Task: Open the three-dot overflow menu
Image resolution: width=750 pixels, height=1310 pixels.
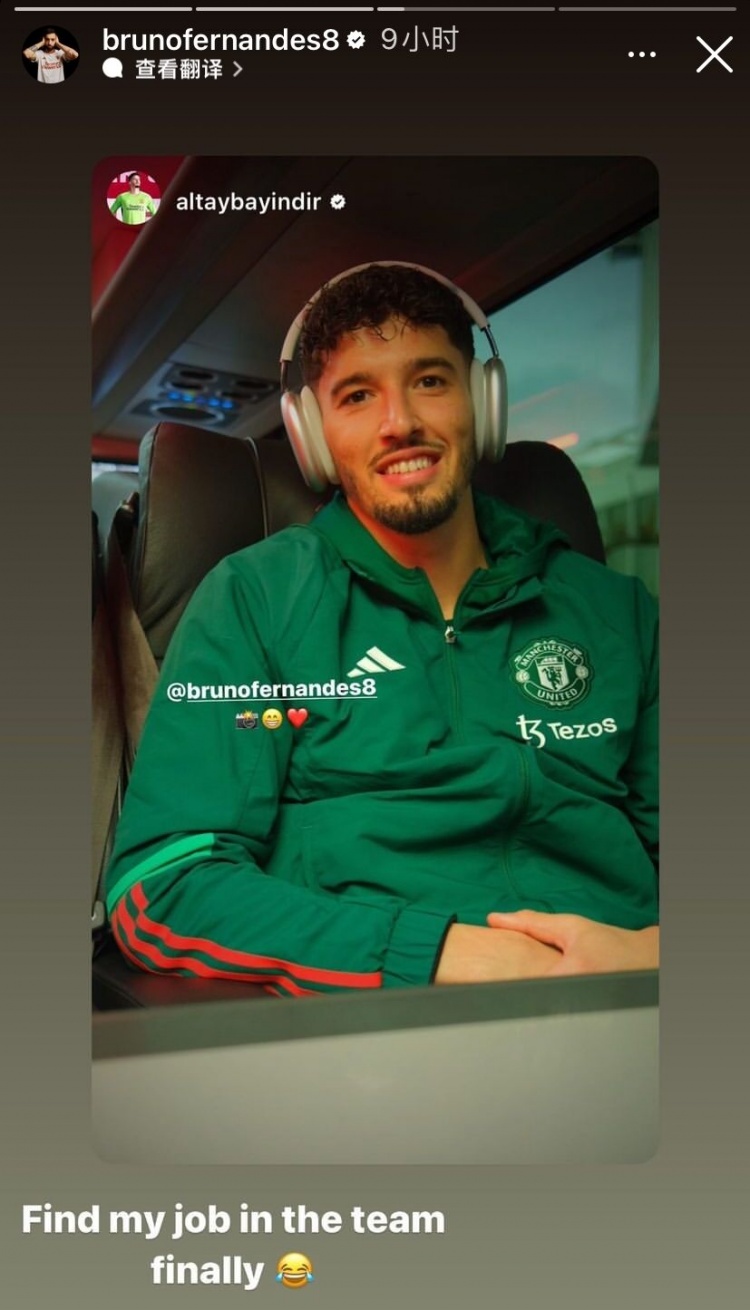Action: tap(642, 54)
